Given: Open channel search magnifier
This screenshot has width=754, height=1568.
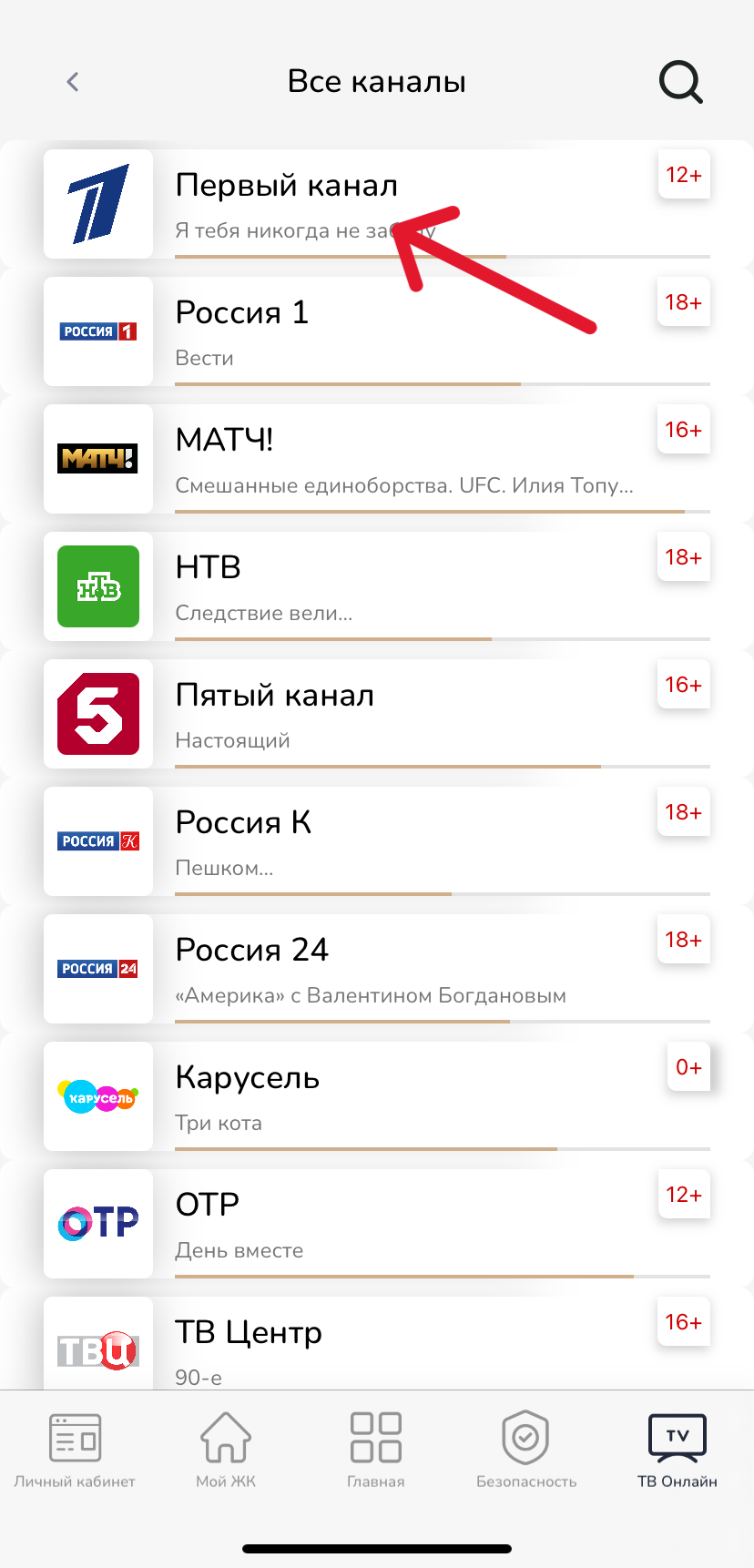Looking at the screenshot, I should click(680, 83).
